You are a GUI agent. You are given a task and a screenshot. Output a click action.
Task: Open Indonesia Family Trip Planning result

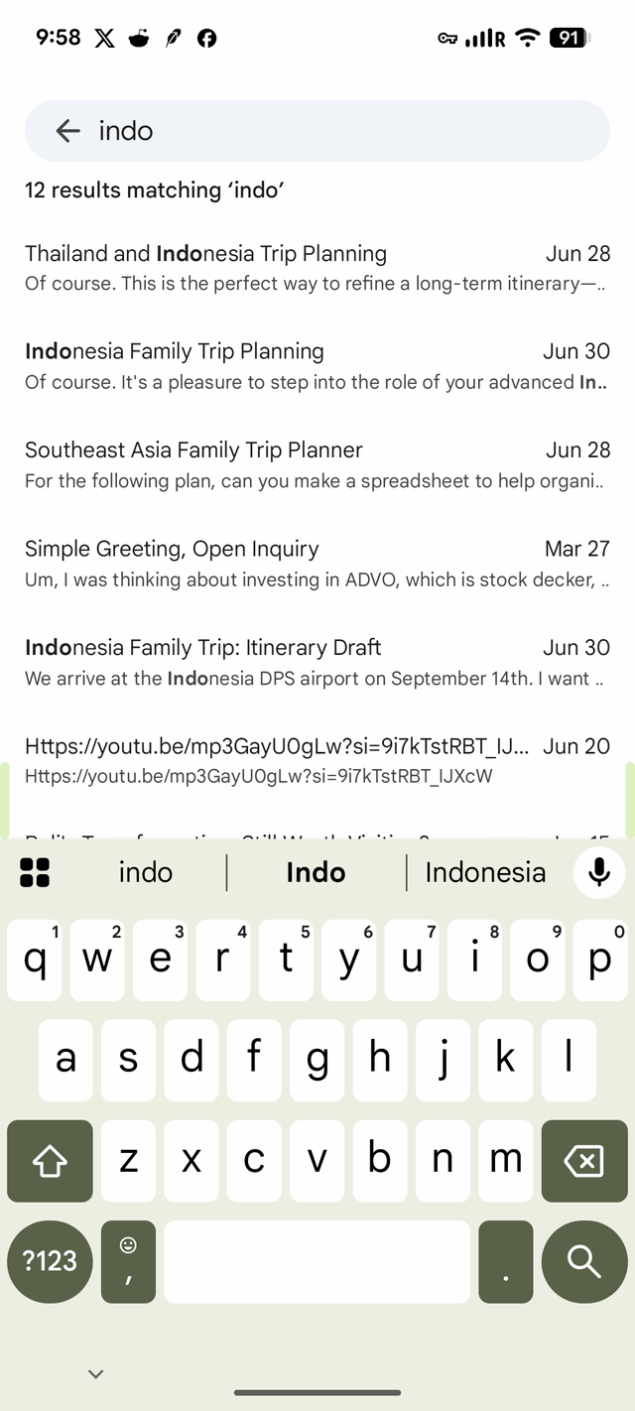(317, 366)
